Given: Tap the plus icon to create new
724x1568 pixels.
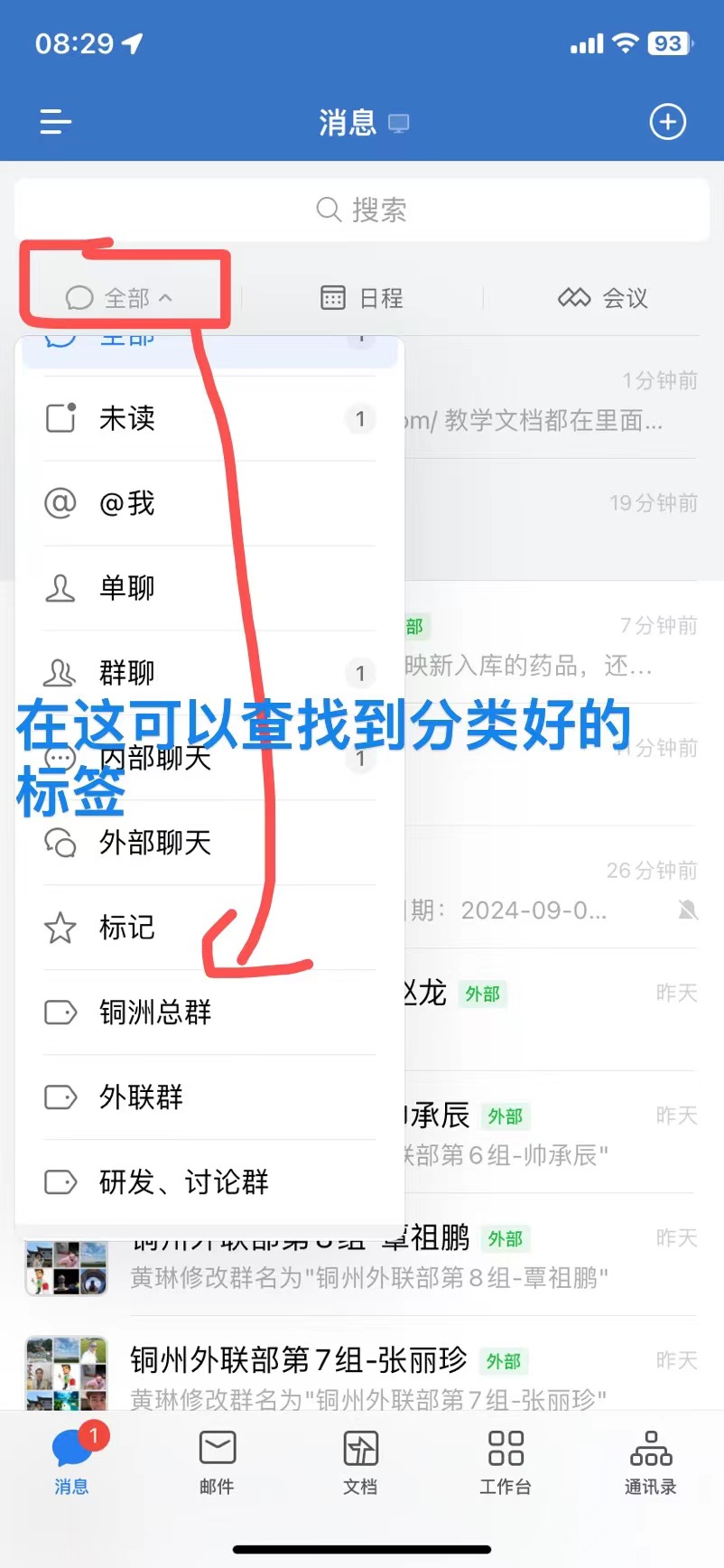Looking at the screenshot, I should pos(667,122).
